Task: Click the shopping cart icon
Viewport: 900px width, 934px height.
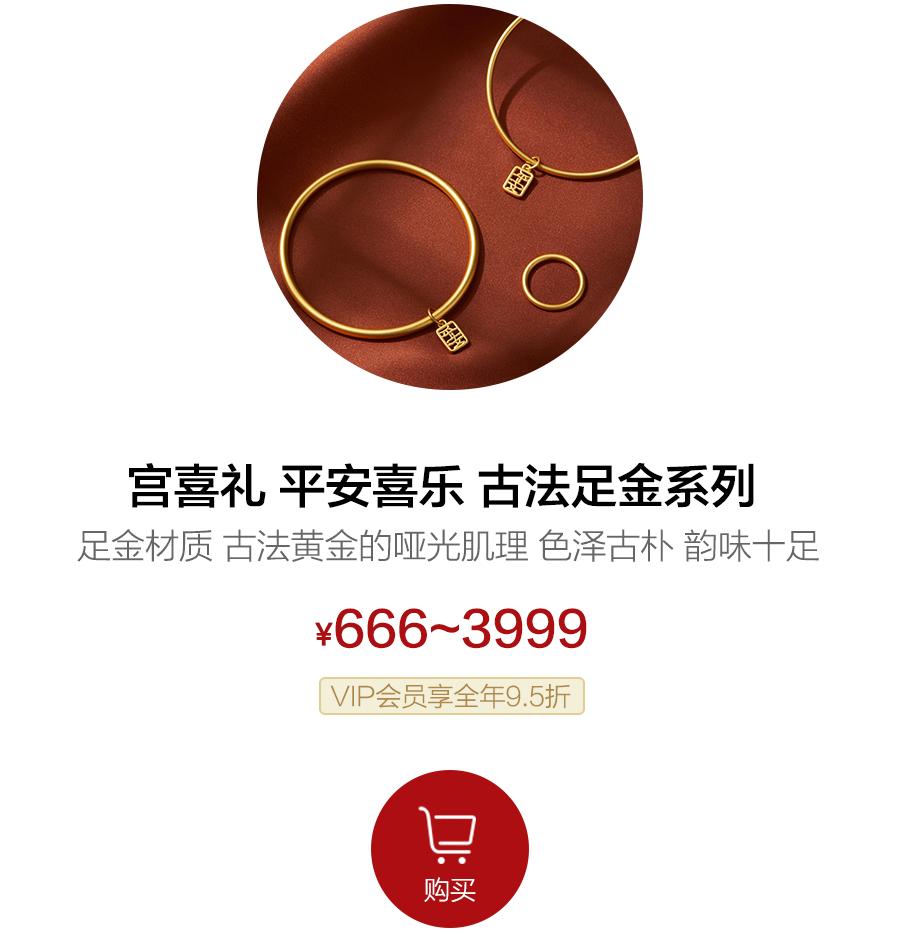Action: tap(449, 834)
